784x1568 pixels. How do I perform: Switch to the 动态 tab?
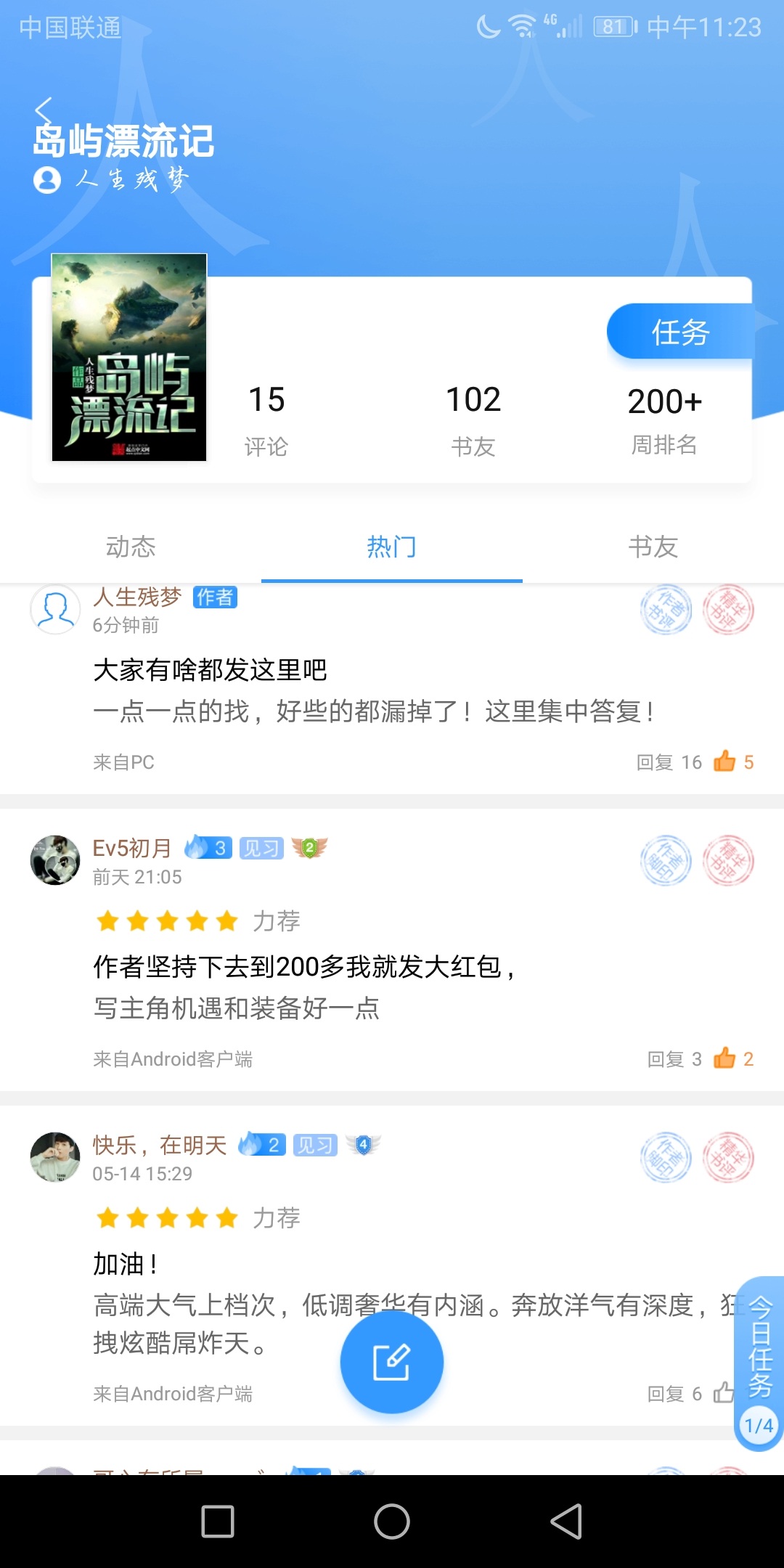(131, 547)
